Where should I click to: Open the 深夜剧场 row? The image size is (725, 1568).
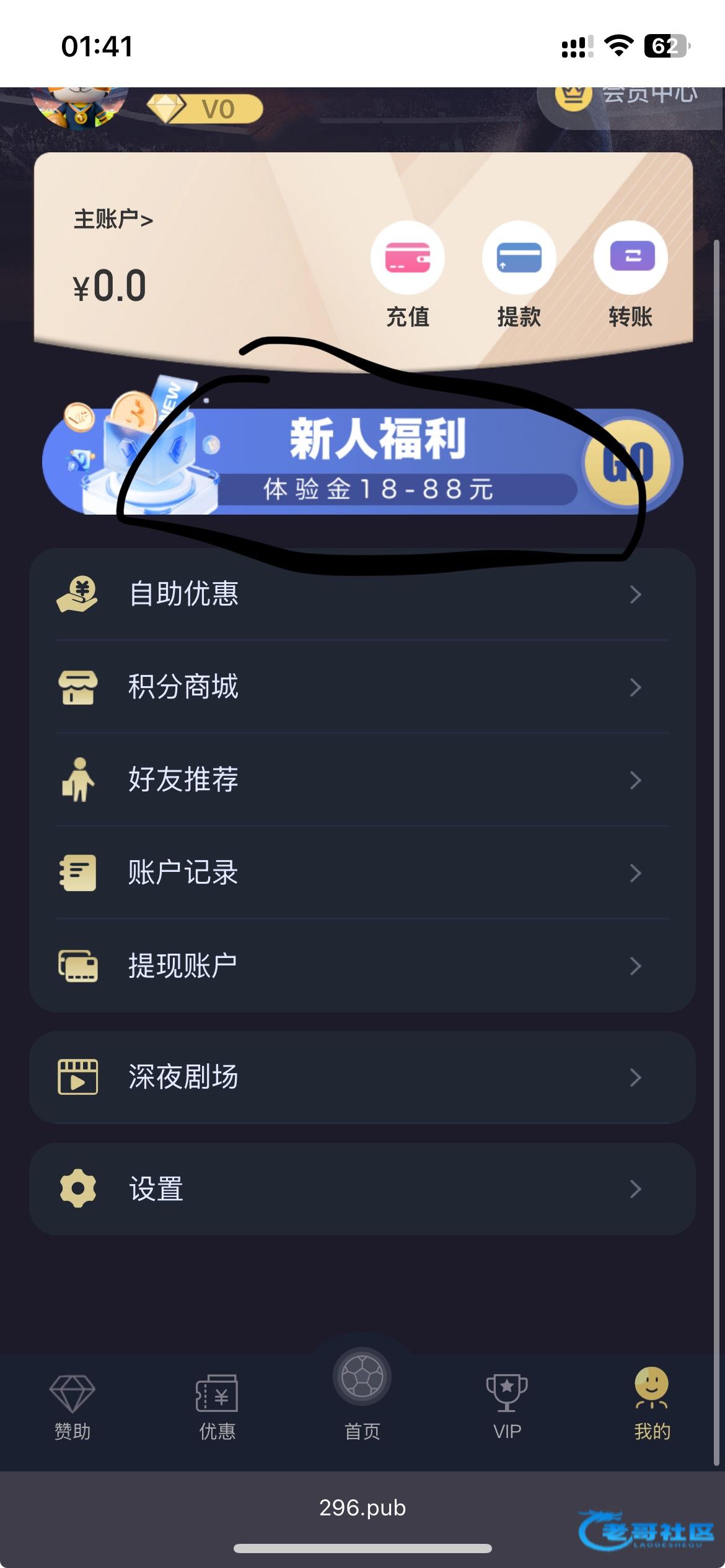362,1078
